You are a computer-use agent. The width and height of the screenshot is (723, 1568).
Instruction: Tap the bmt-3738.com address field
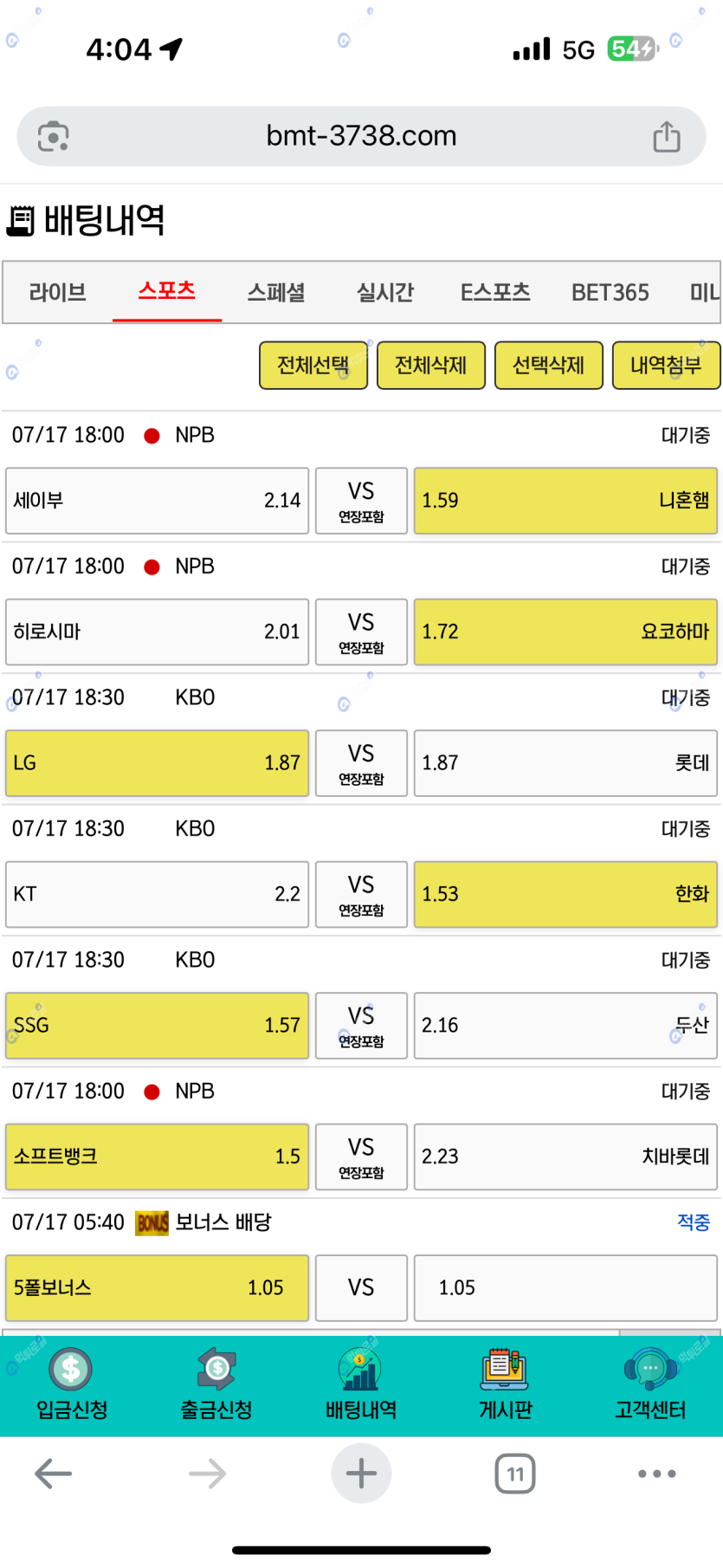(361, 136)
